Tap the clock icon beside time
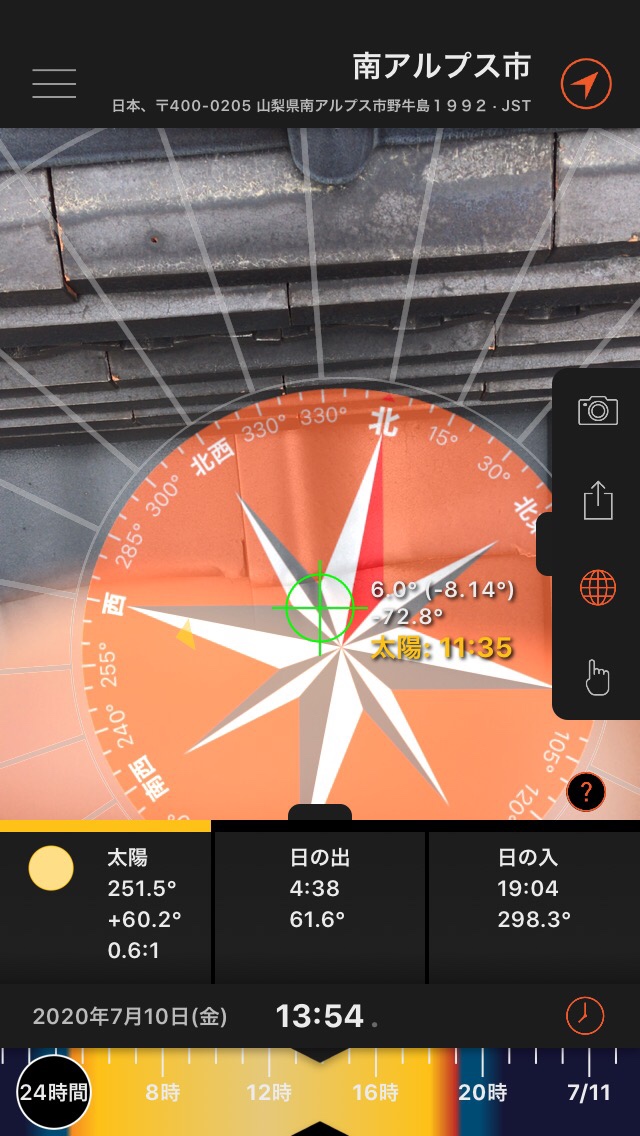 (x=584, y=1016)
